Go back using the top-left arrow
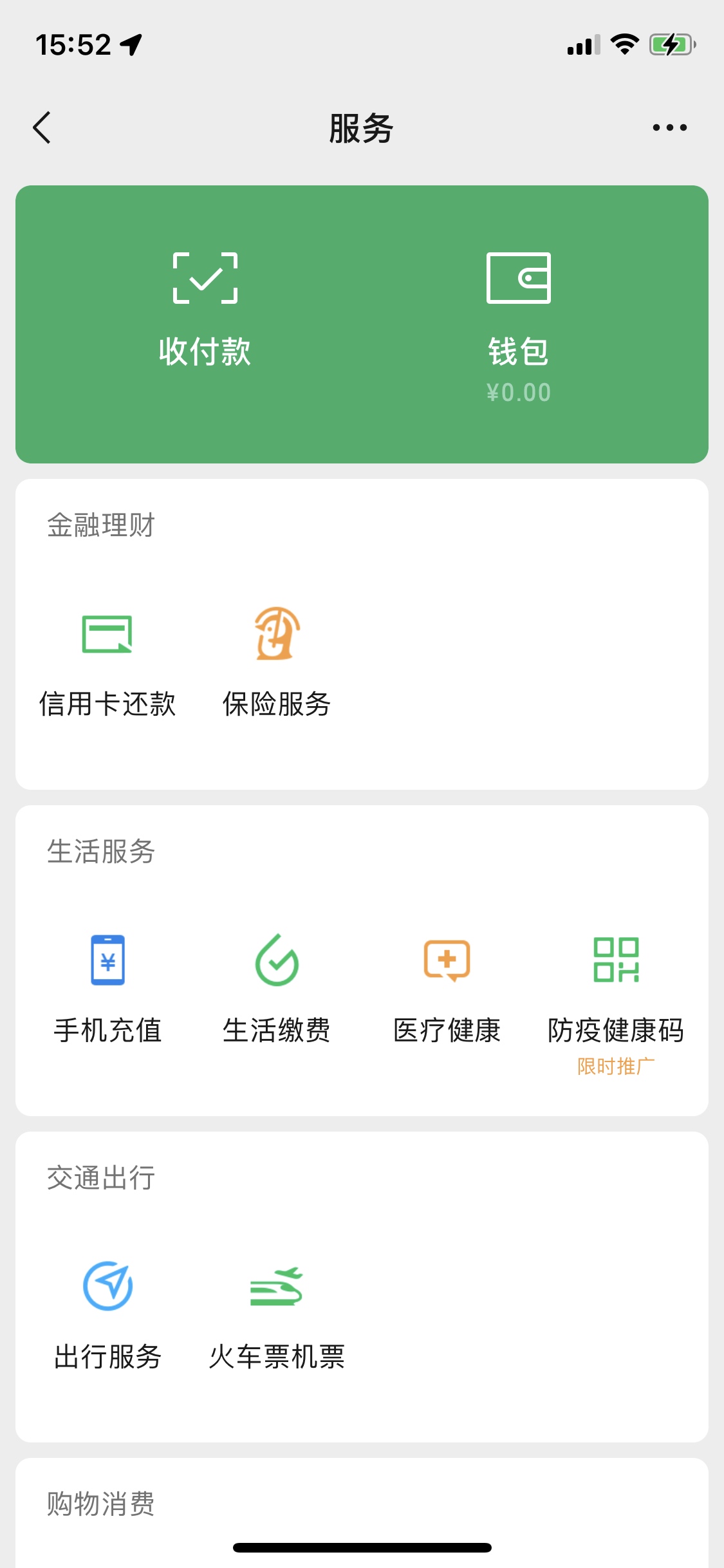 (x=42, y=127)
